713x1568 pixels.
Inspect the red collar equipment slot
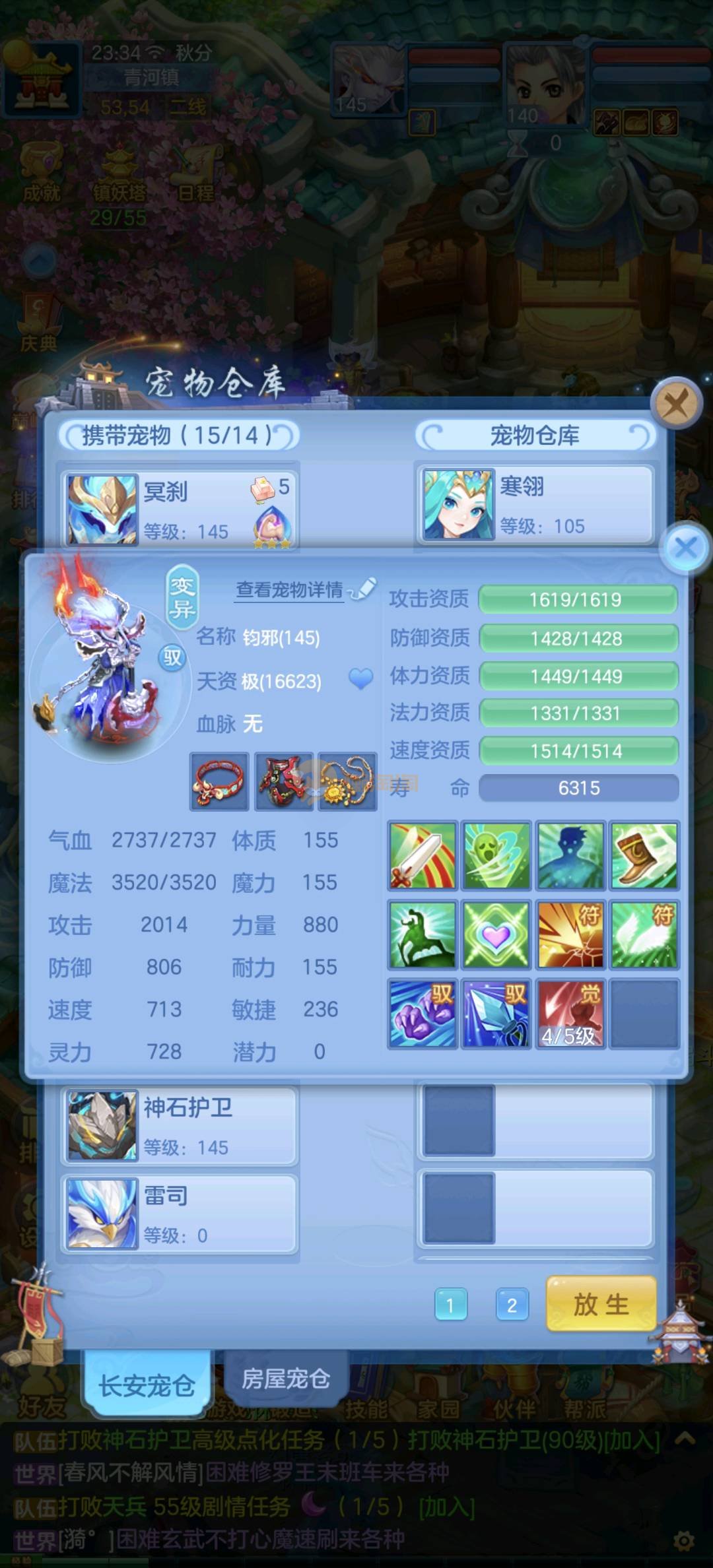tap(219, 781)
